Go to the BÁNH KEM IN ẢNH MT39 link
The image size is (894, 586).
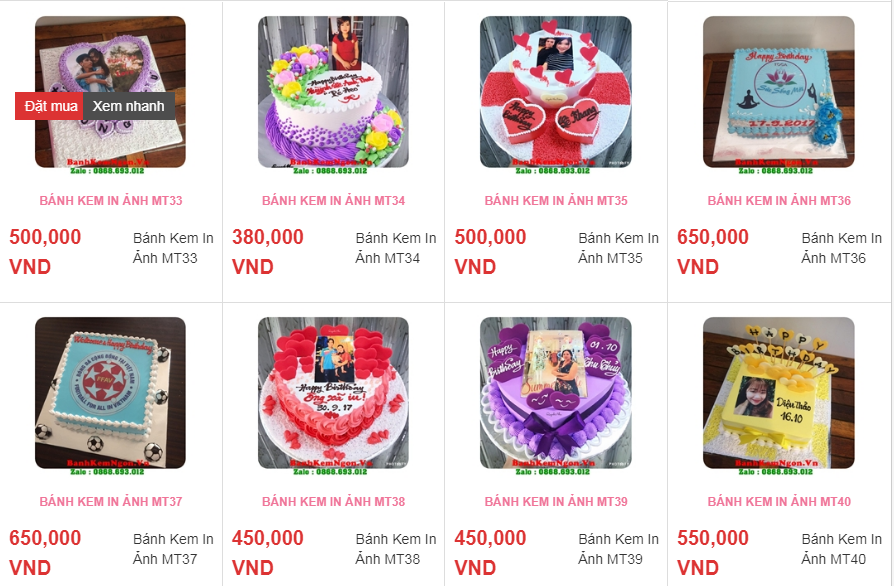click(556, 502)
